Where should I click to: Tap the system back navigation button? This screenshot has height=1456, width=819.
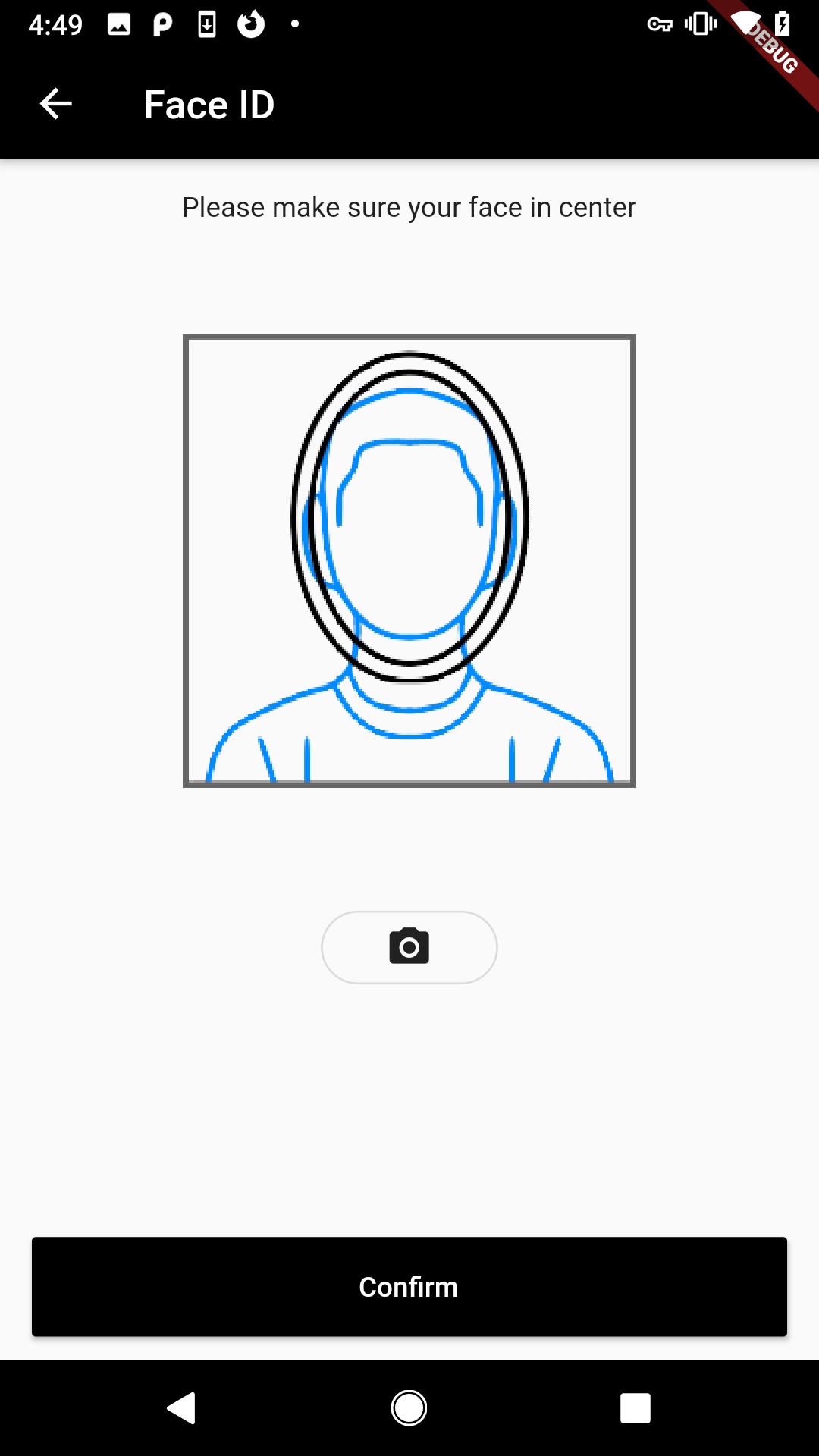(x=181, y=1408)
